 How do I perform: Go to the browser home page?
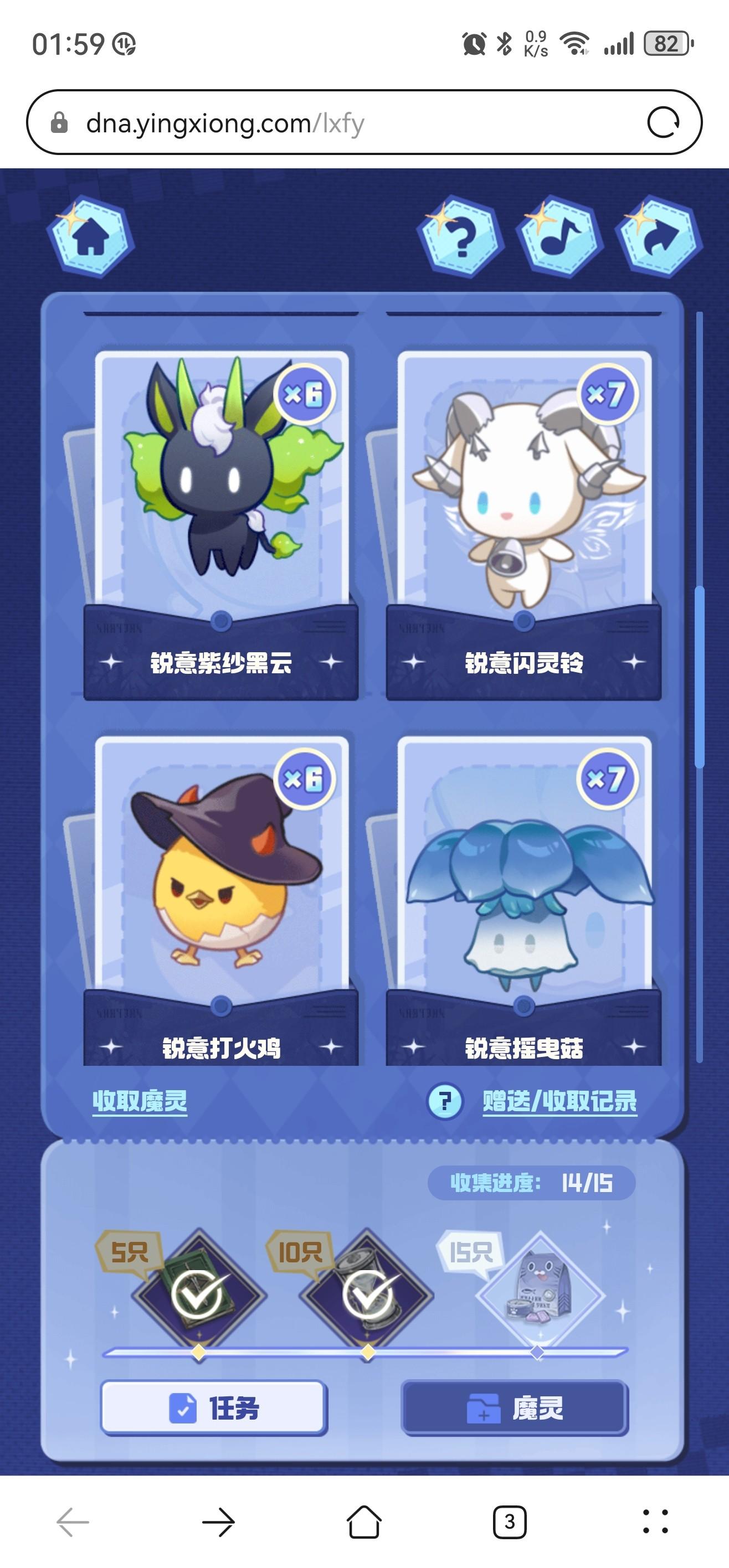pyautogui.click(x=364, y=1523)
